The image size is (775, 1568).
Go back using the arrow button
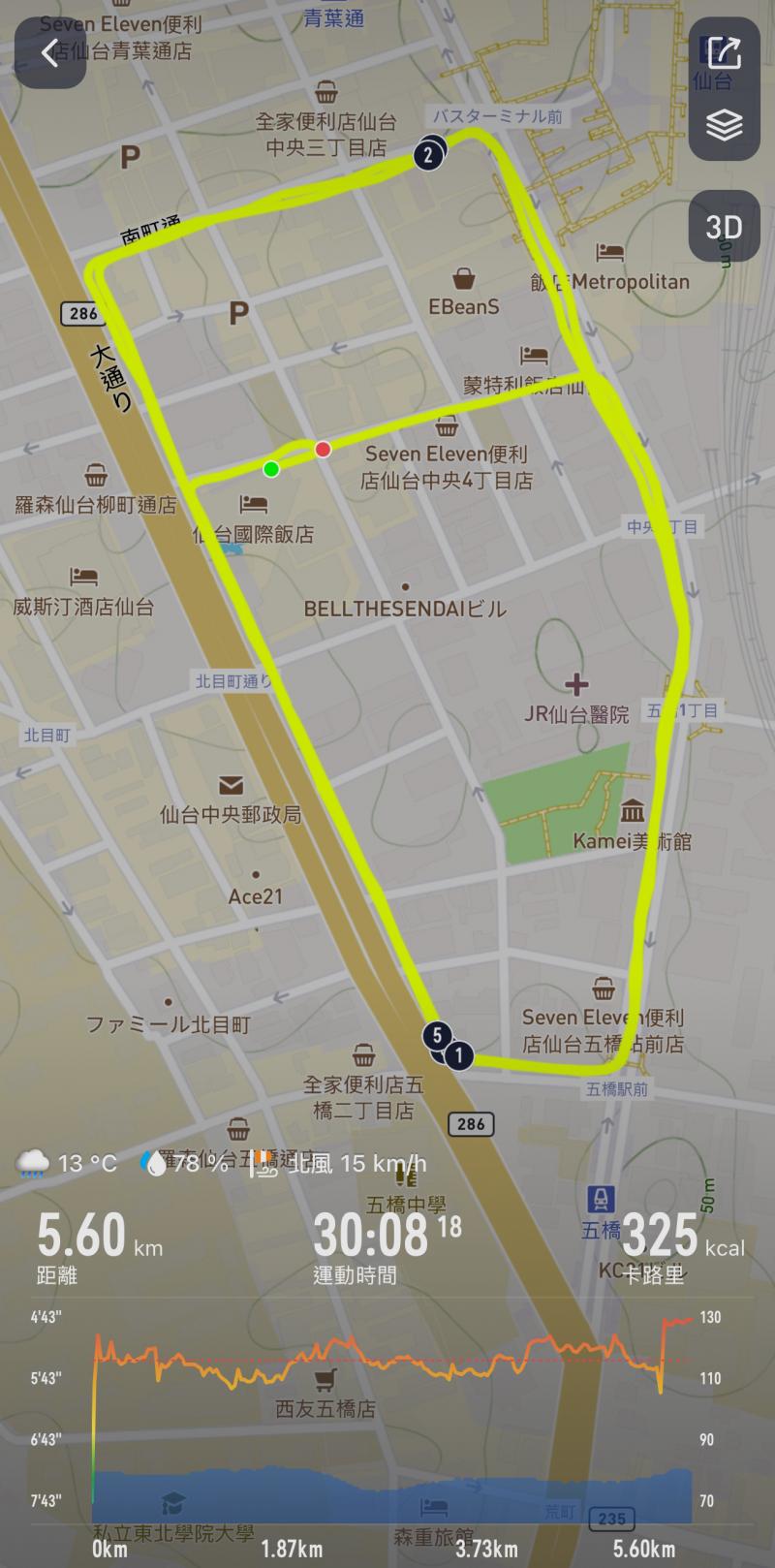tap(50, 52)
